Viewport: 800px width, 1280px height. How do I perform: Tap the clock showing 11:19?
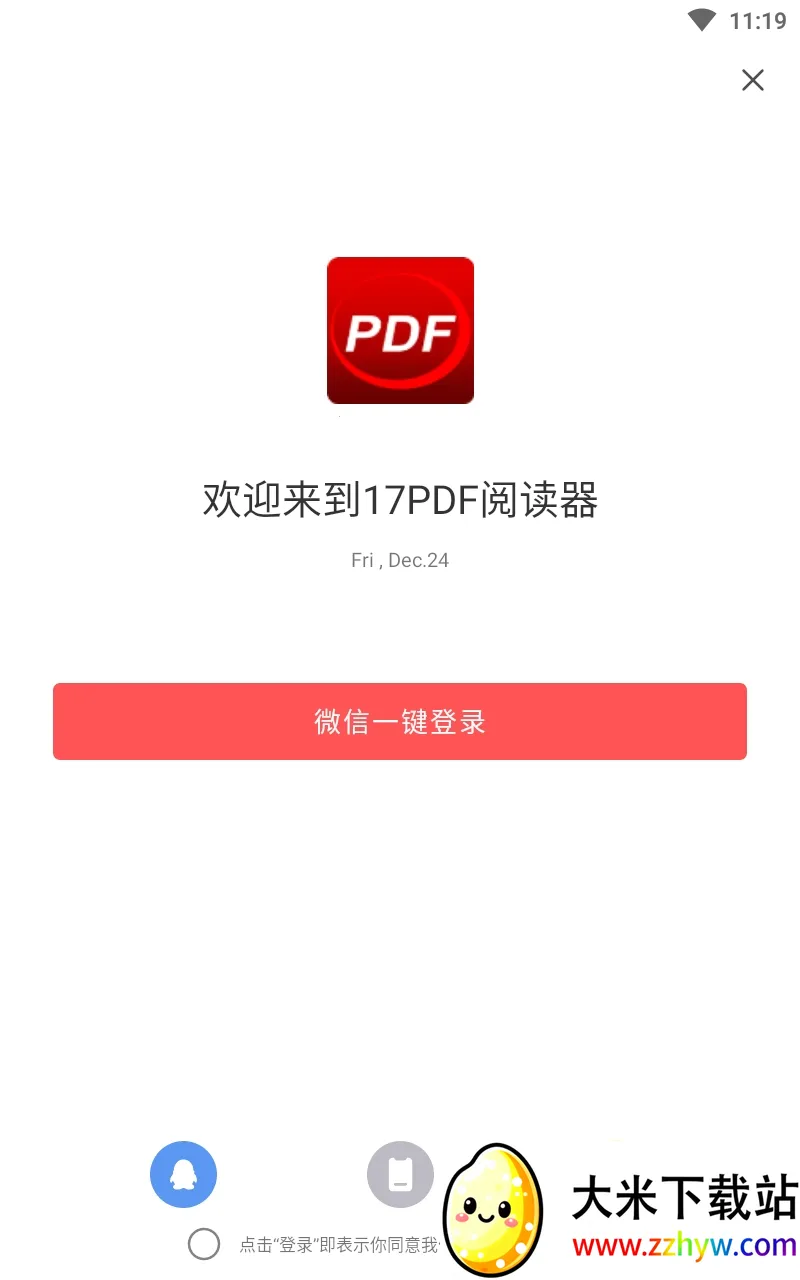point(757,19)
